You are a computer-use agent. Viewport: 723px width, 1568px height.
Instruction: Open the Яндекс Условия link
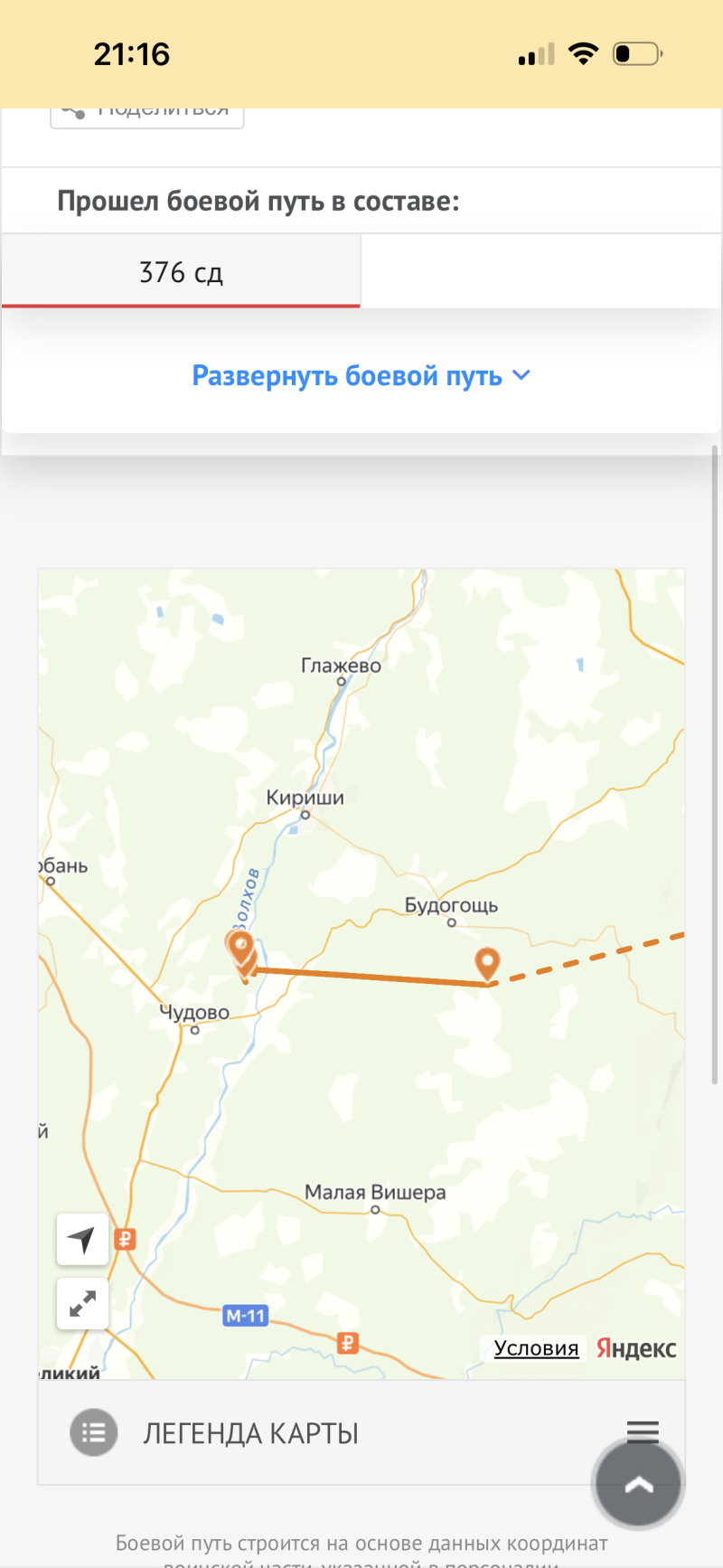pos(536,1348)
